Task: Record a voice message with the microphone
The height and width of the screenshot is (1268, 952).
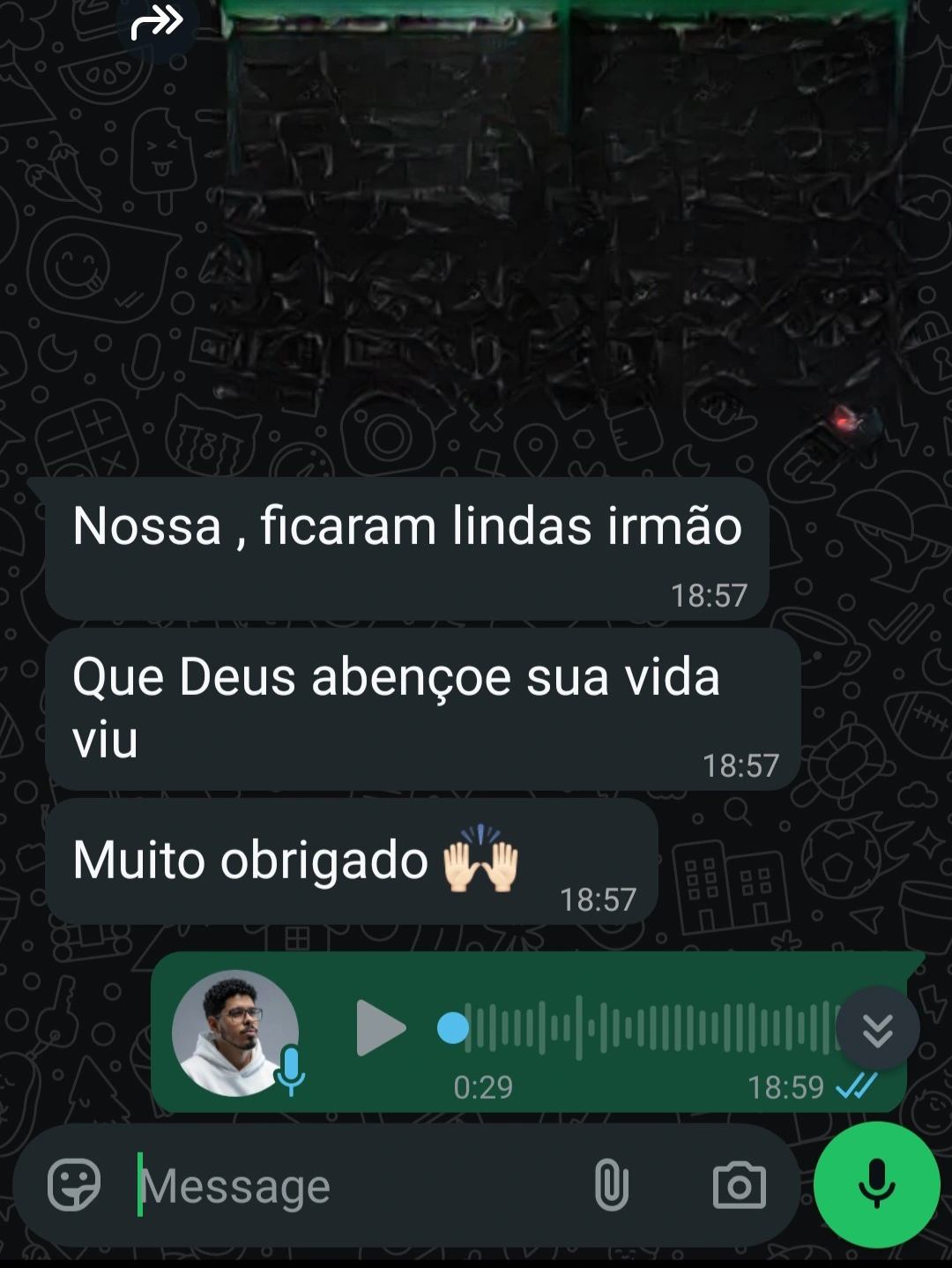Action: 876,1184
